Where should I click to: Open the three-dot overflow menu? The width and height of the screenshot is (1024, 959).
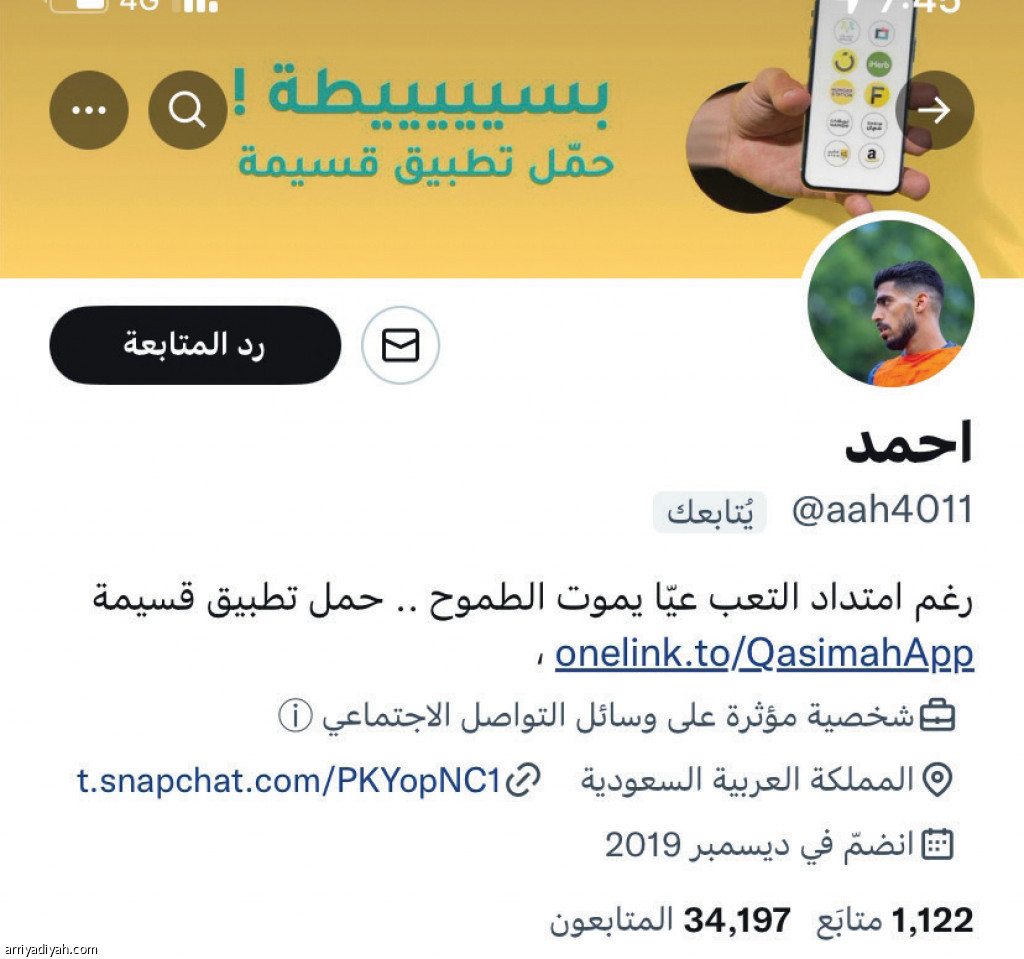pyautogui.click(x=89, y=110)
